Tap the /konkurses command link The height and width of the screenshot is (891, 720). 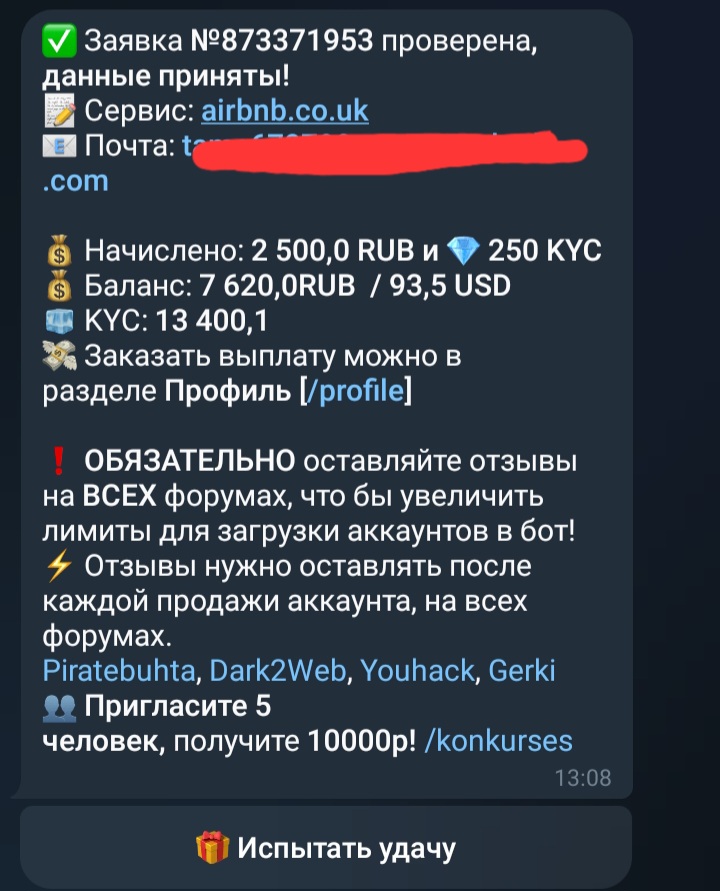point(498,741)
